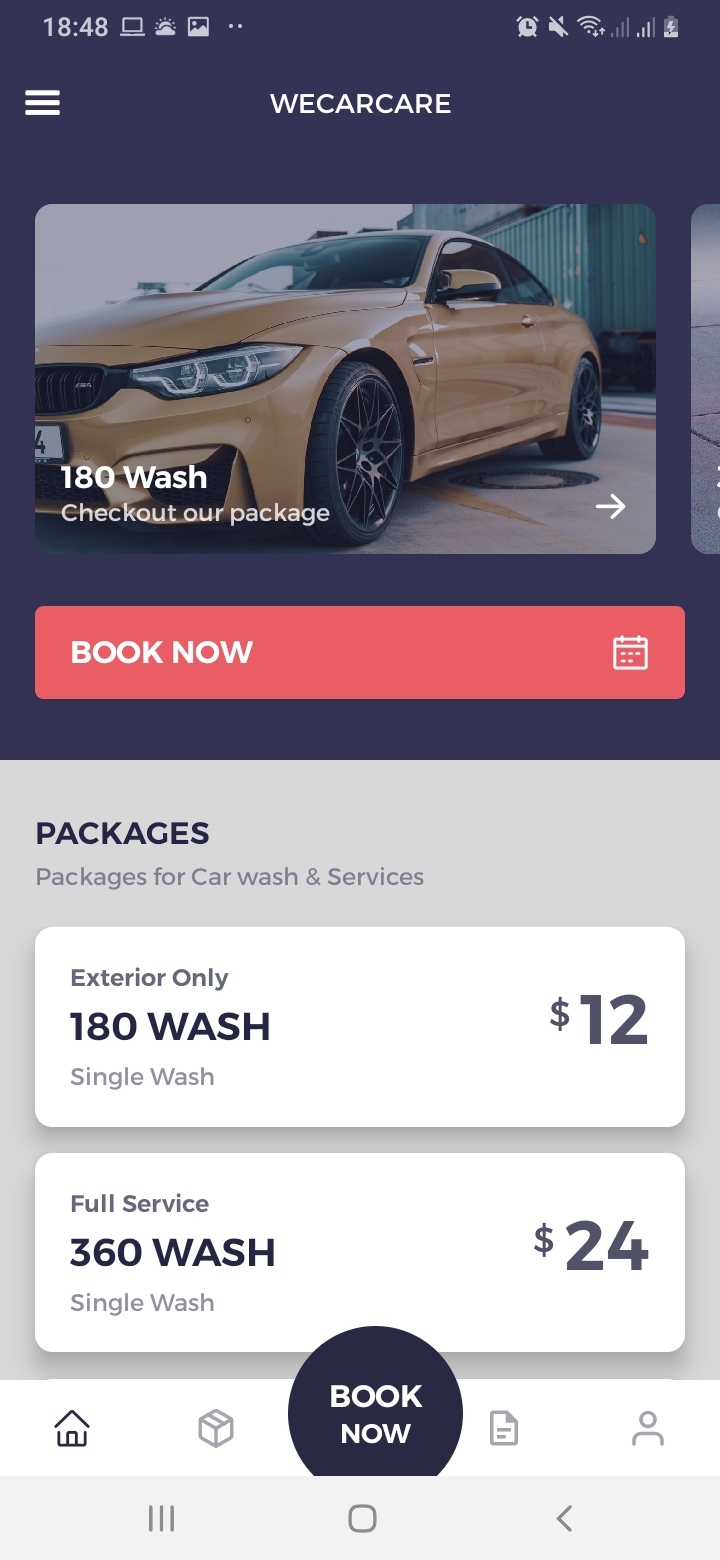
Task: Open the document tab in bottom bar
Action: click(x=503, y=1428)
